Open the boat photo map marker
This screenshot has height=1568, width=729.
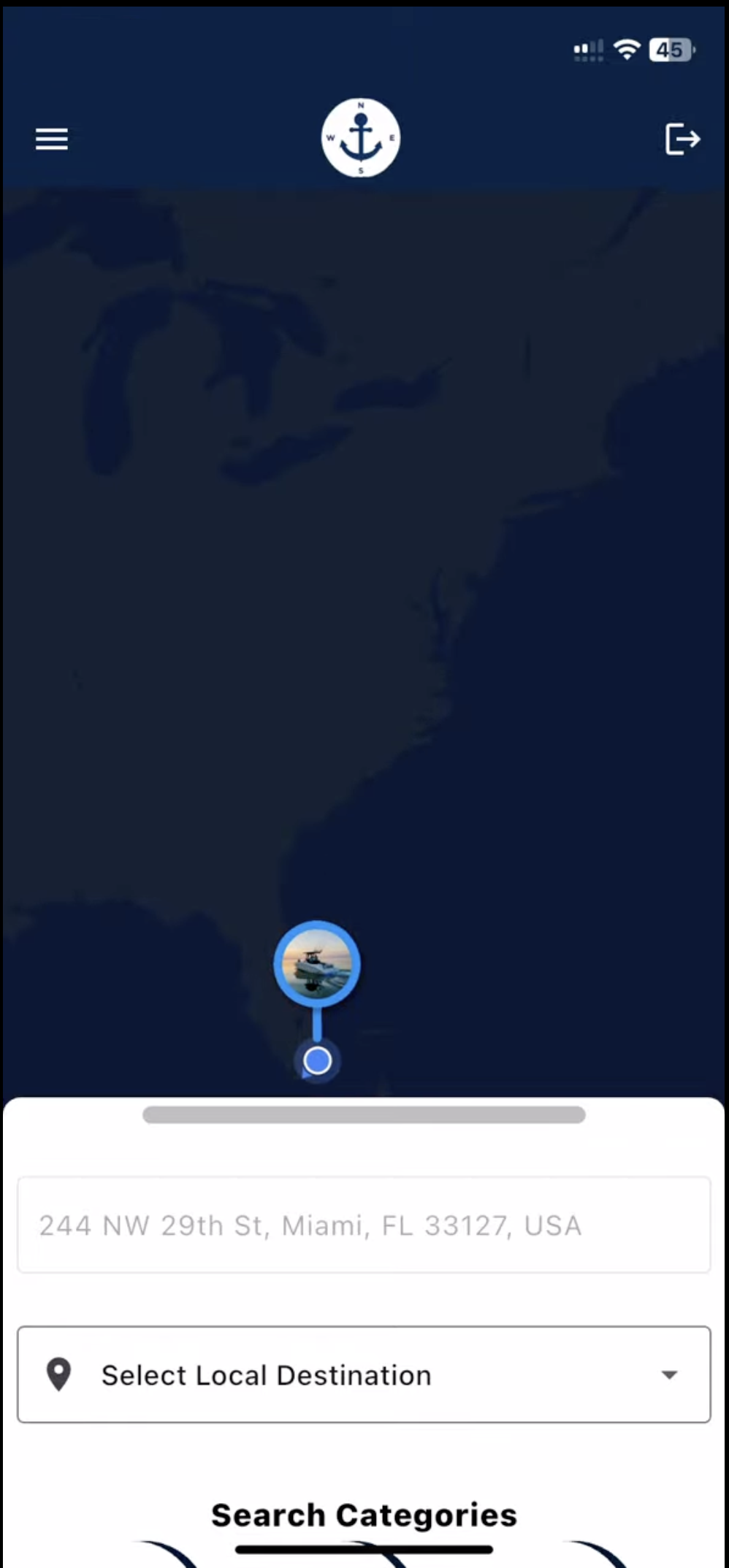(x=317, y=964)
